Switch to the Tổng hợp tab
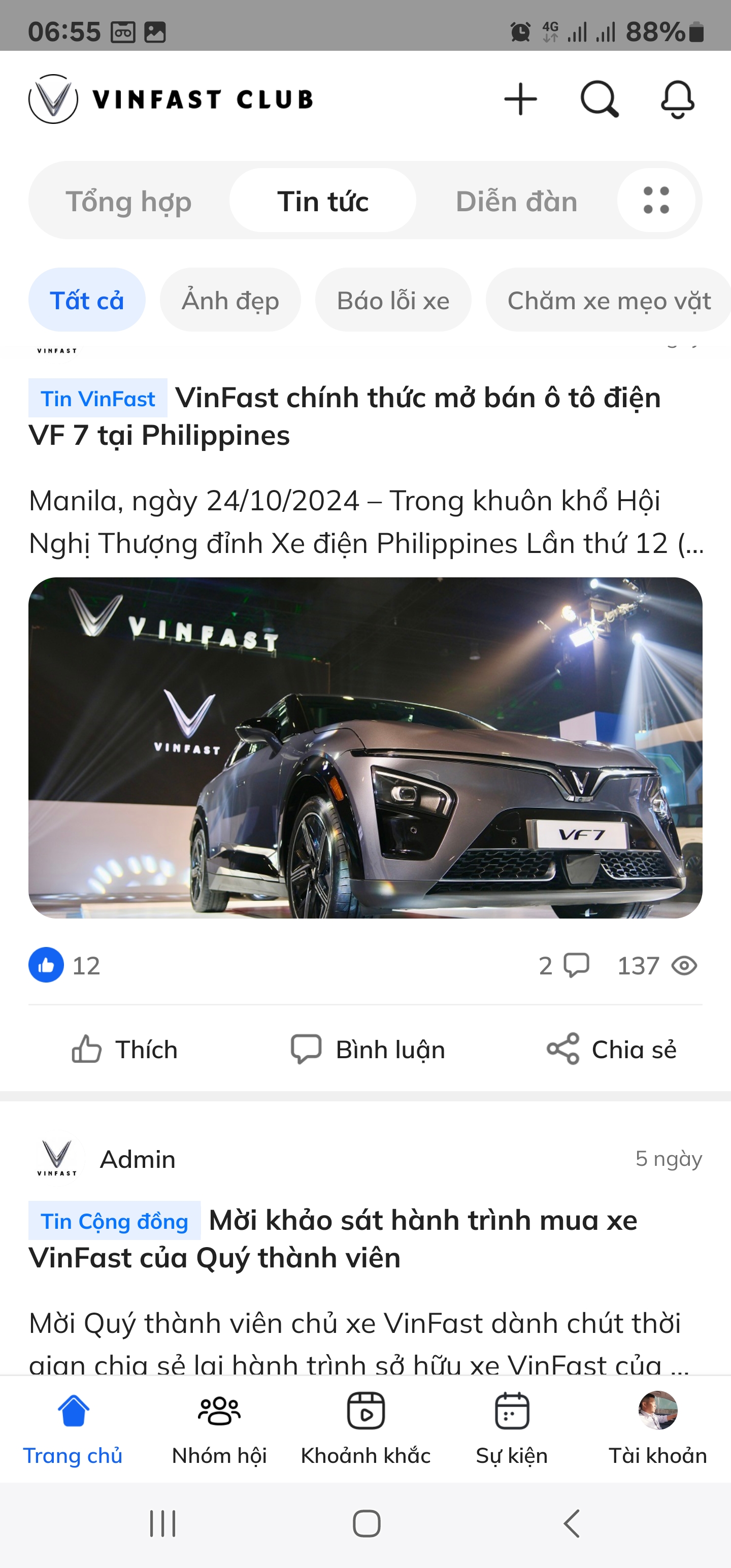 128,202
